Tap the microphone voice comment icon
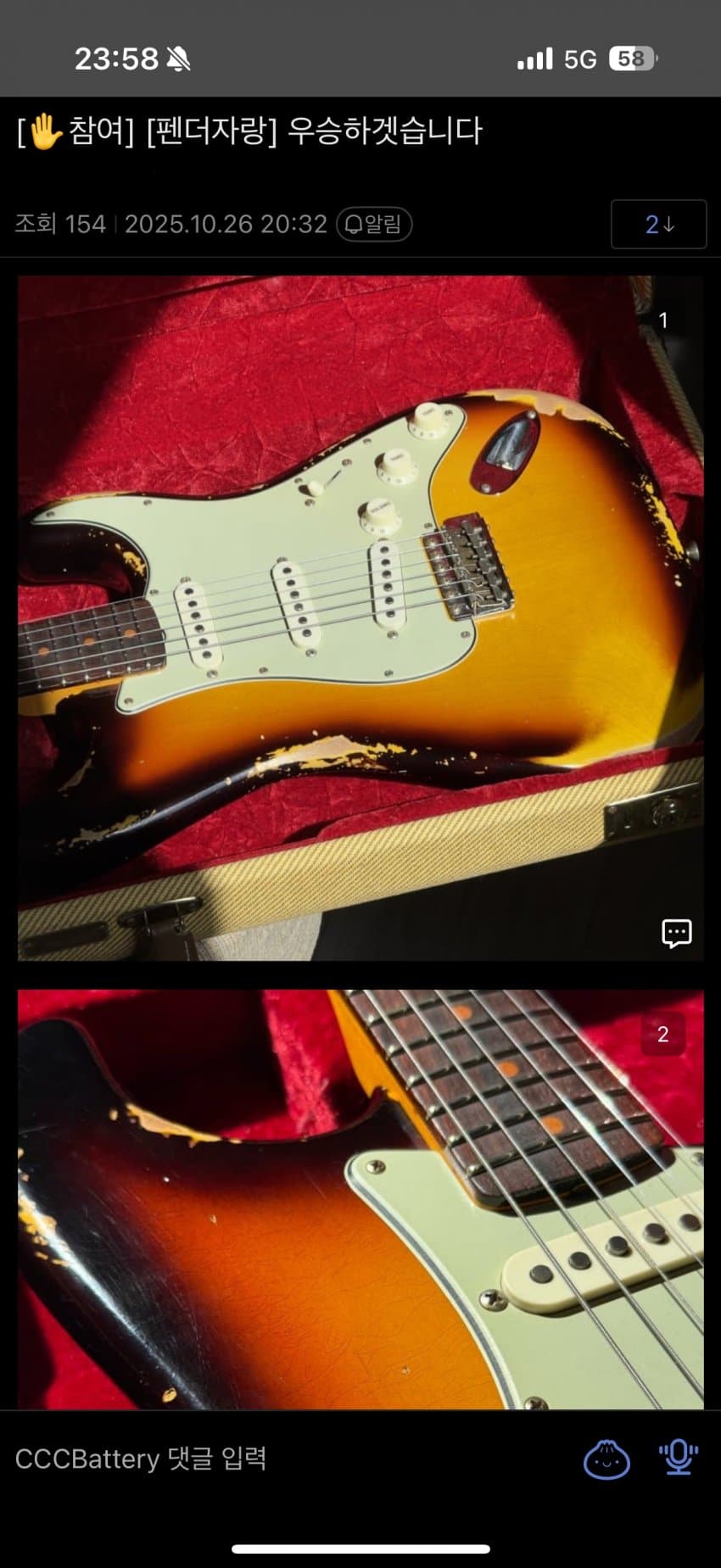This screenshot has height=1568, width=721. point(678,1459)
